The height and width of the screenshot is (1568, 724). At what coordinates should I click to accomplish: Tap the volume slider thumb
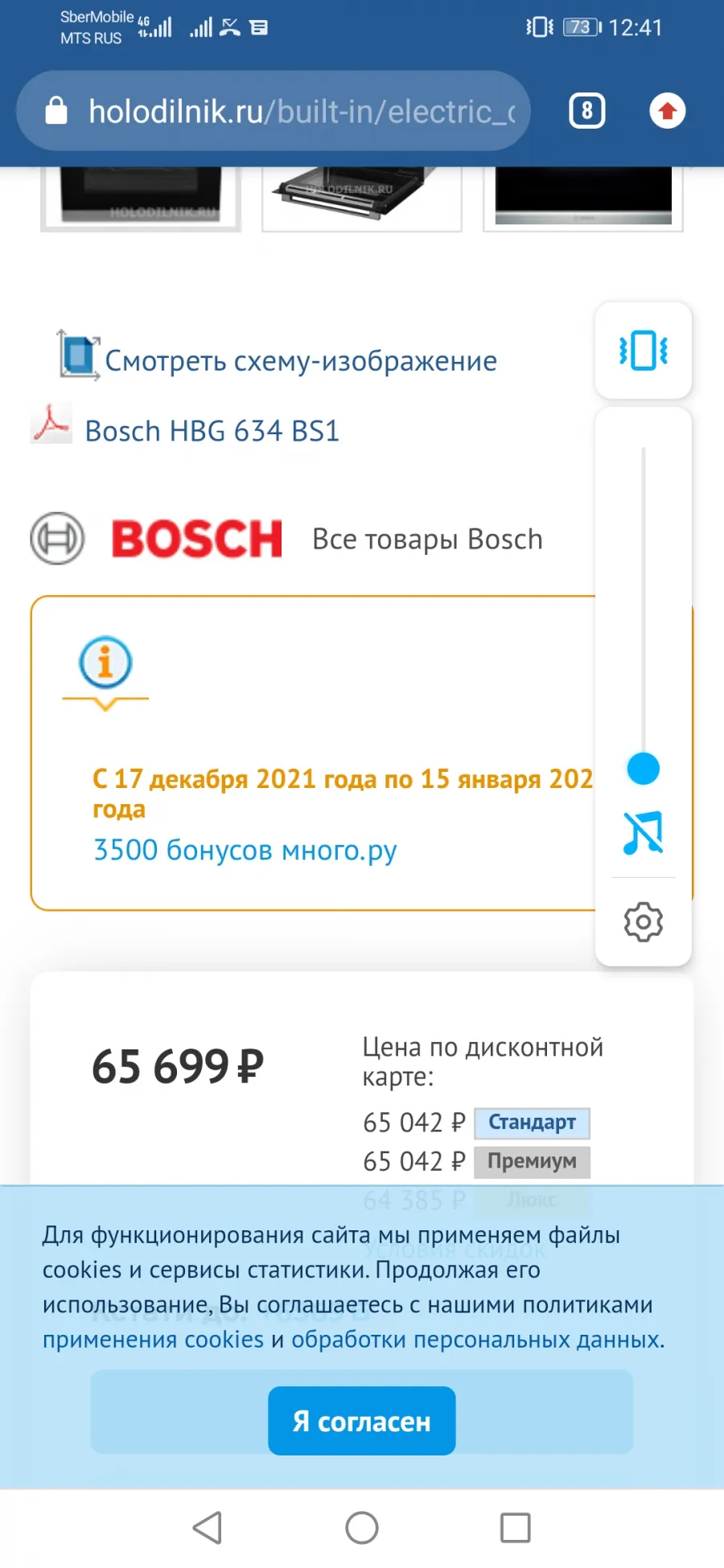click(644, 768)
